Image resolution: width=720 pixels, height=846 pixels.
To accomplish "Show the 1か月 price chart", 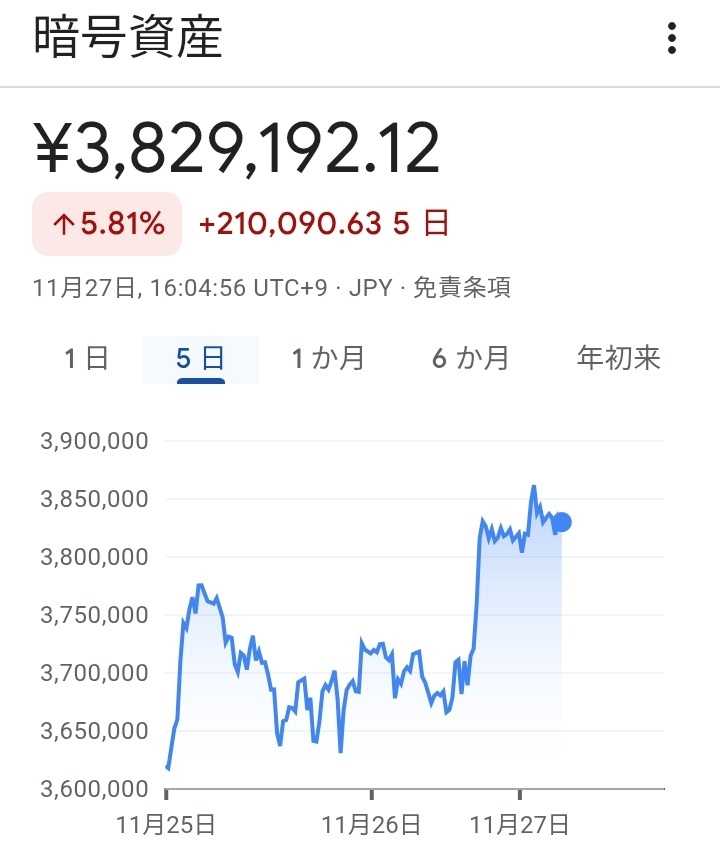I will pyautogui.click(x=328, y=358).
